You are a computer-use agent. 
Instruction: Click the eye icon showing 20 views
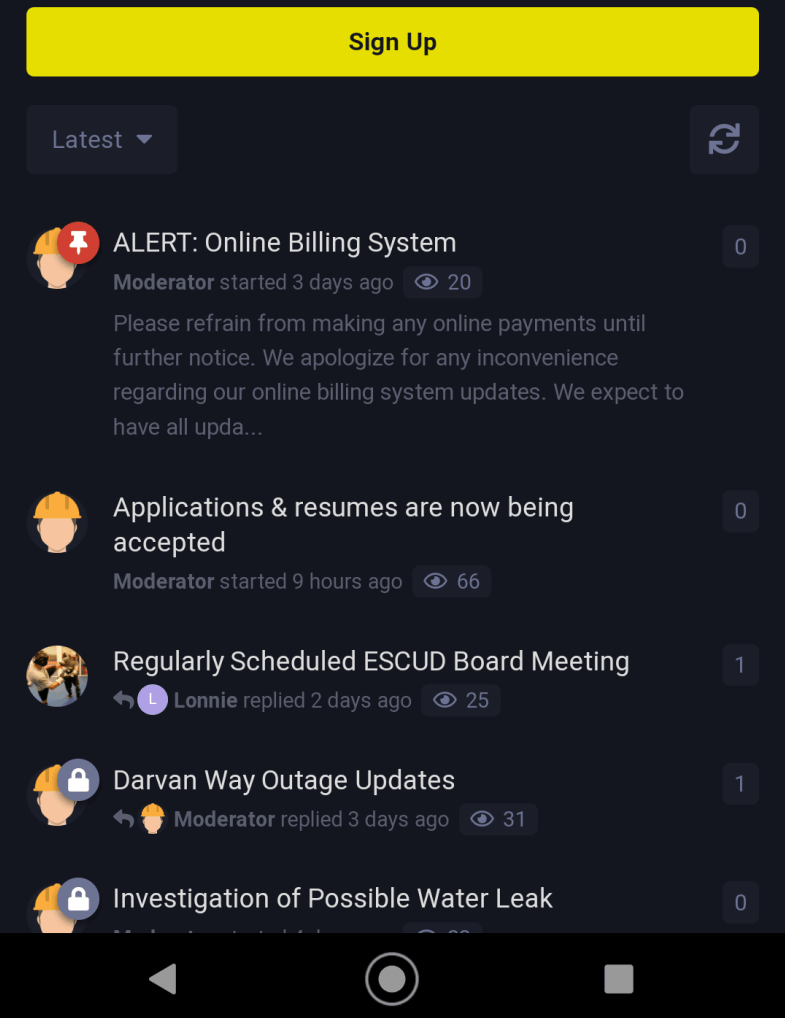426,282
